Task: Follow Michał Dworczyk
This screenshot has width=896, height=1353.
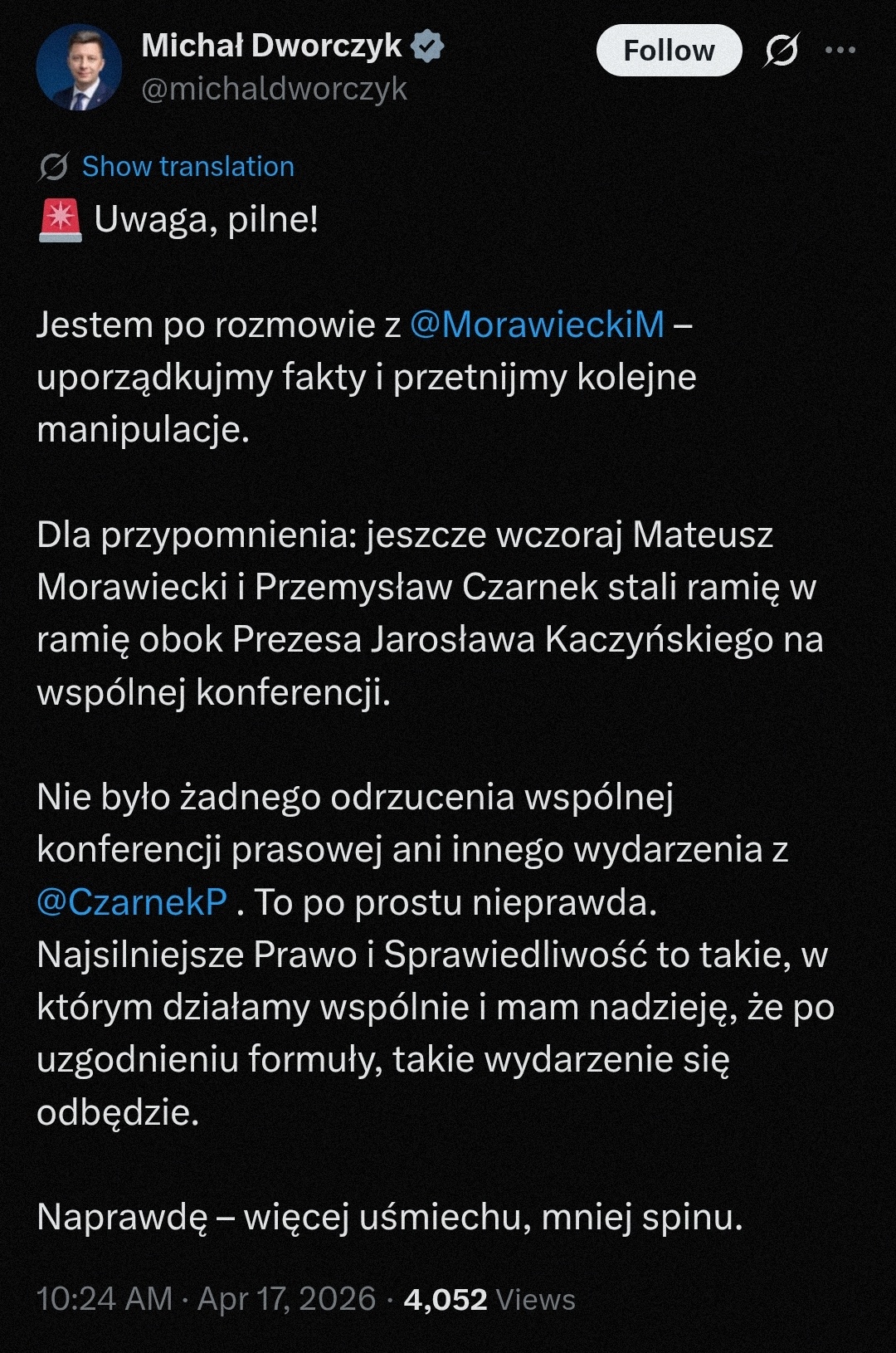Action: tap(668, 51)
